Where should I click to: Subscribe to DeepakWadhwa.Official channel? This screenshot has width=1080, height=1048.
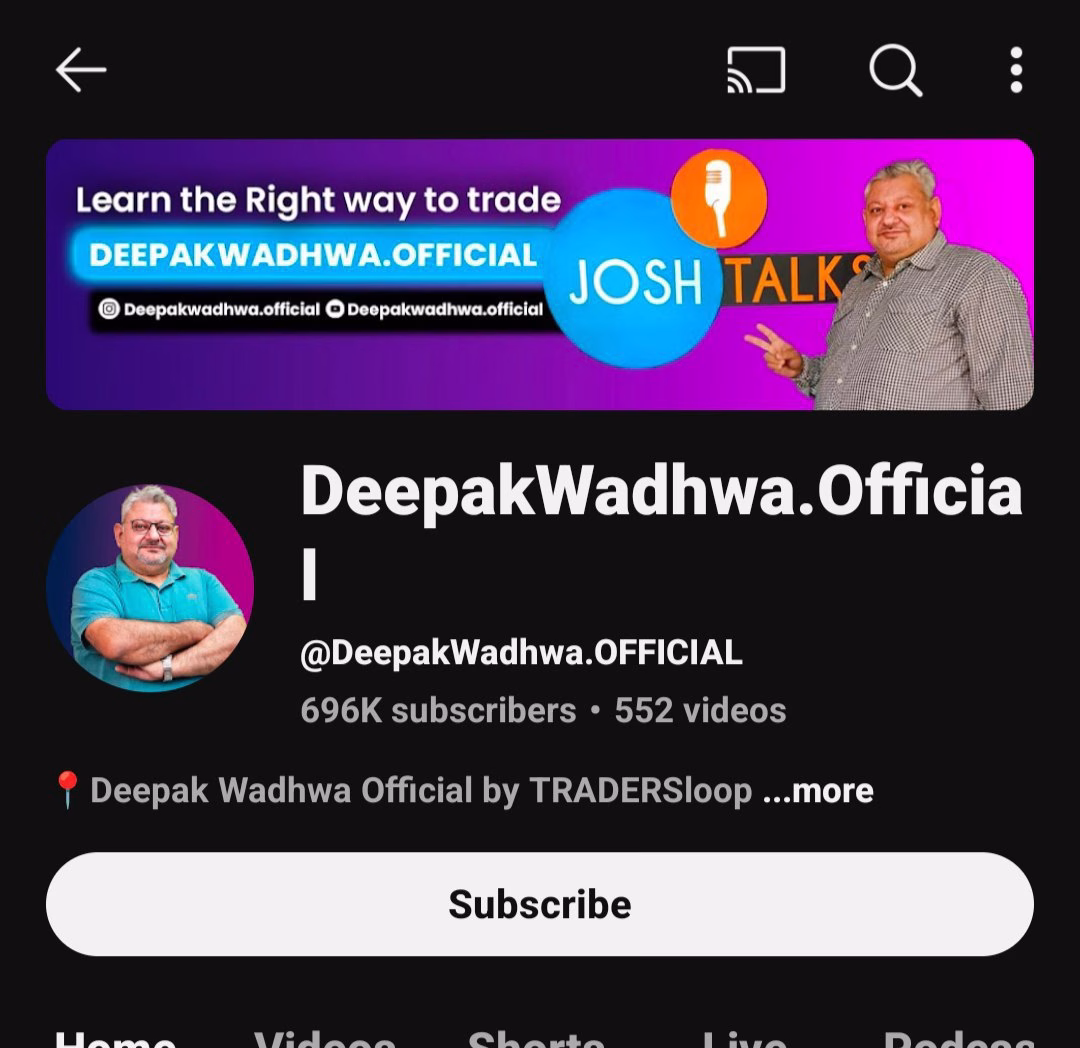540,904
